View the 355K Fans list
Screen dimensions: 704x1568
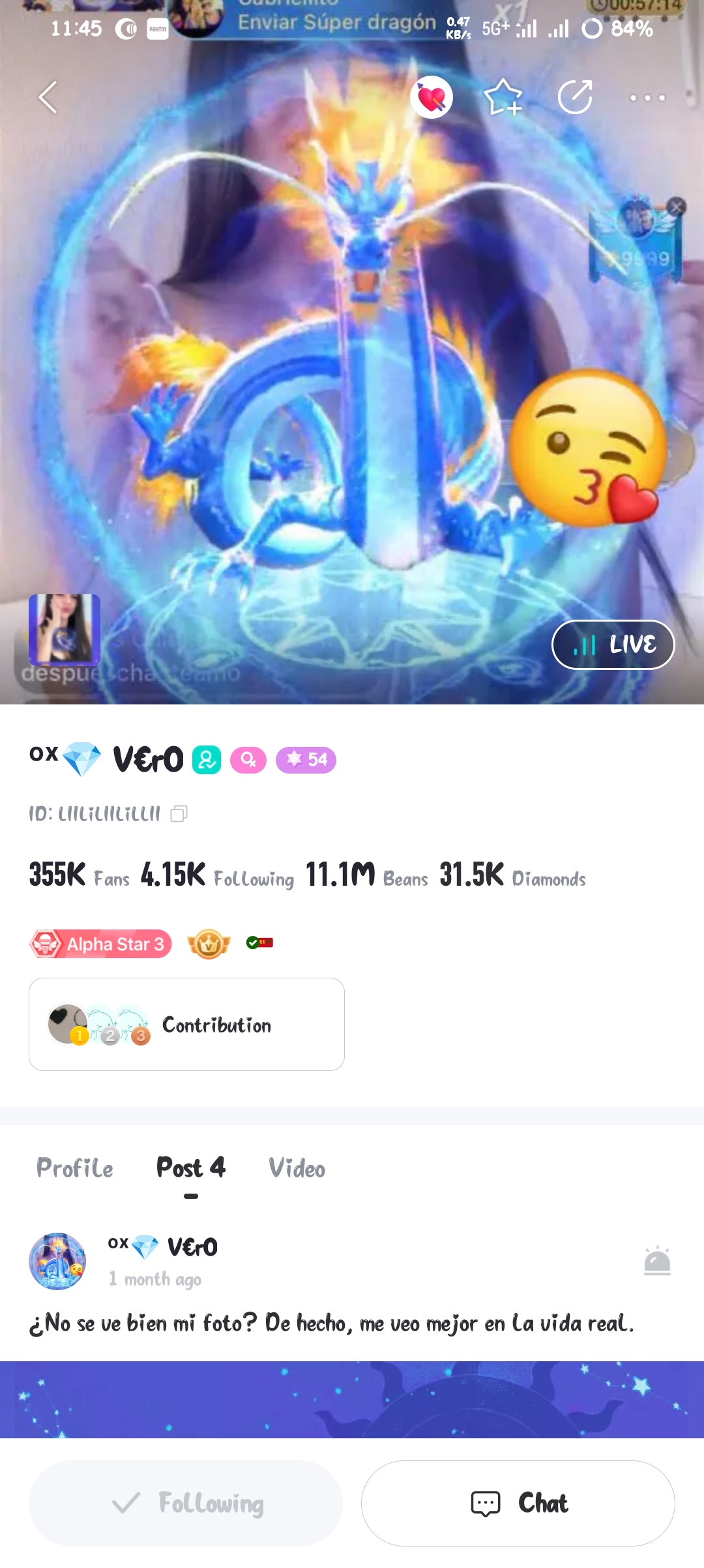coord(79,875)
